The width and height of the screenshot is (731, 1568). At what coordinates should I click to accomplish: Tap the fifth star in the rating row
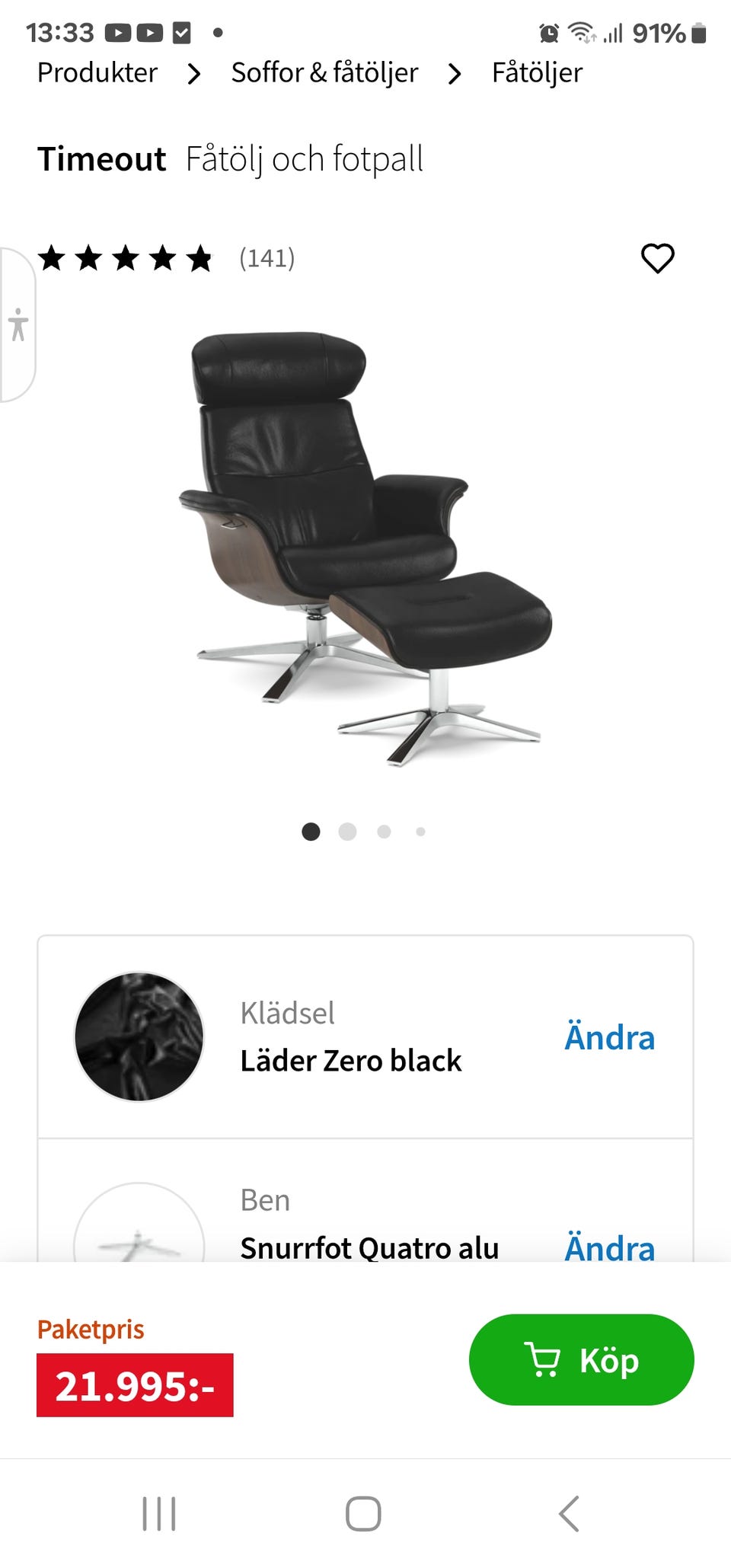200,258
